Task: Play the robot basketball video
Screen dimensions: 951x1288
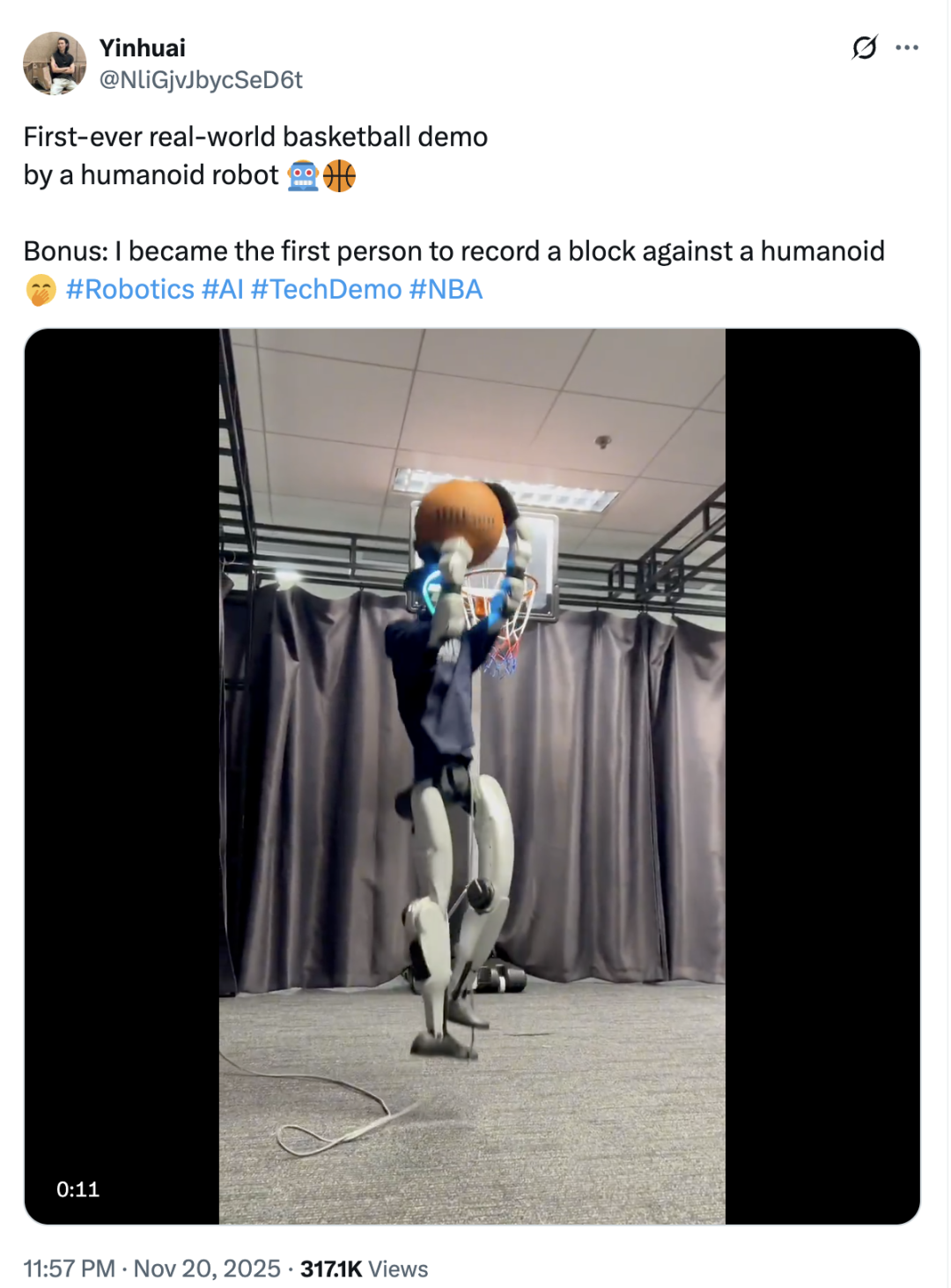Action: click(x=472, y=775)
